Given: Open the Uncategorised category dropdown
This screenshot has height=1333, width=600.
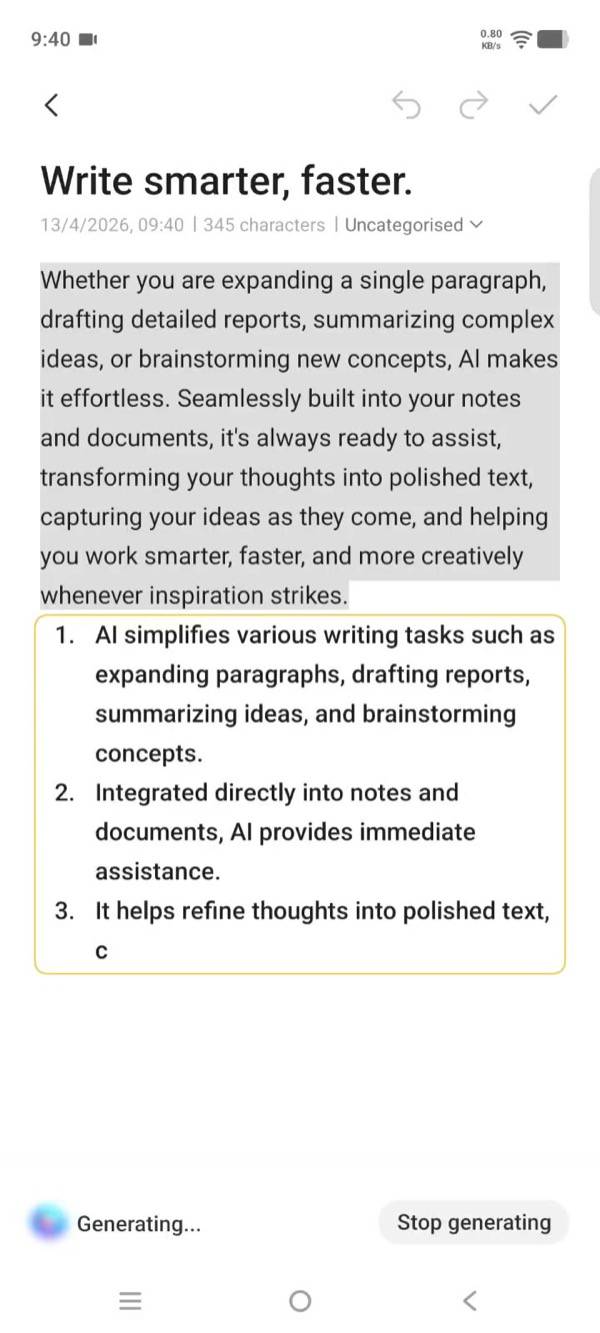Looking at the screenshot, I should pyautogui.click(x=413, y=225).
